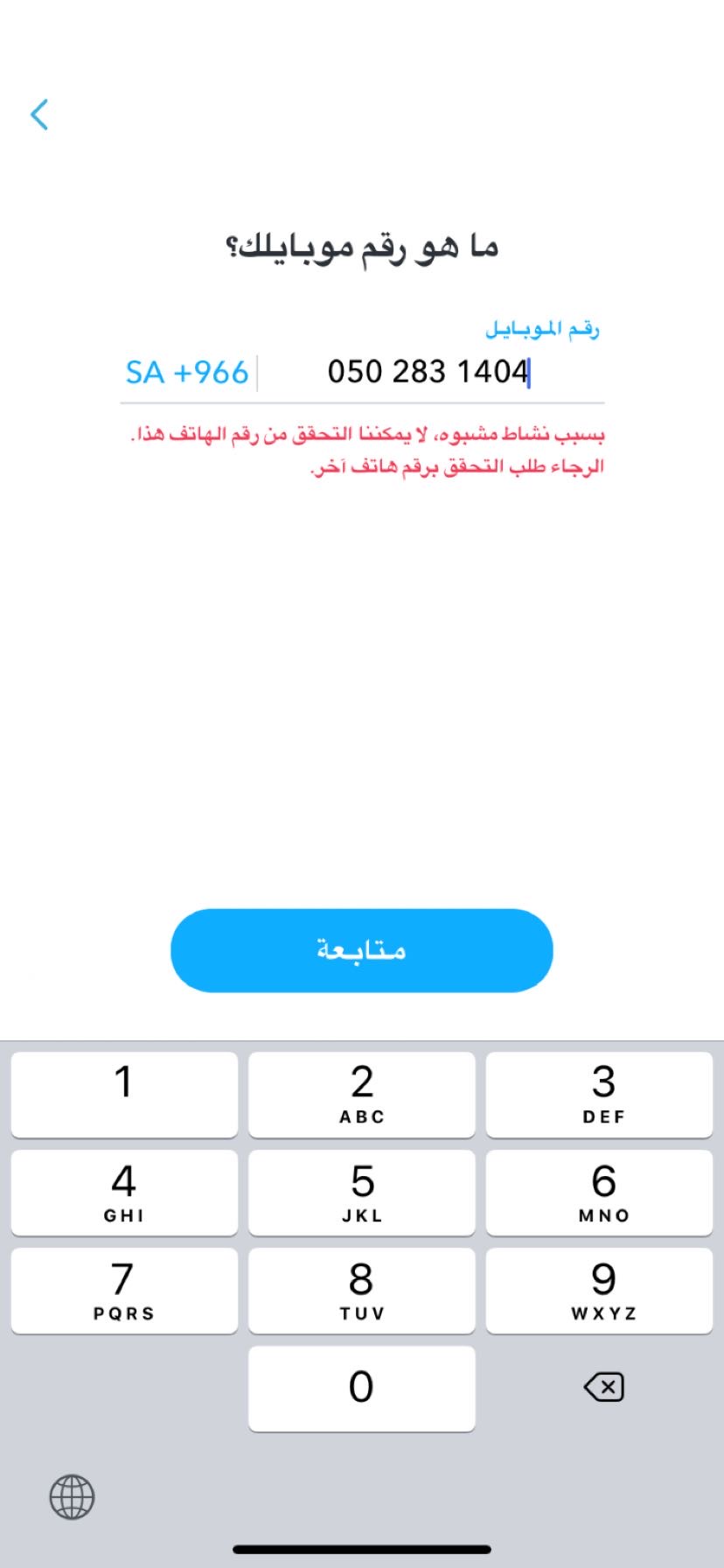Delete last digit with backspace key
Viewport: 724px width, 1568px height.
click(603, 1387)
